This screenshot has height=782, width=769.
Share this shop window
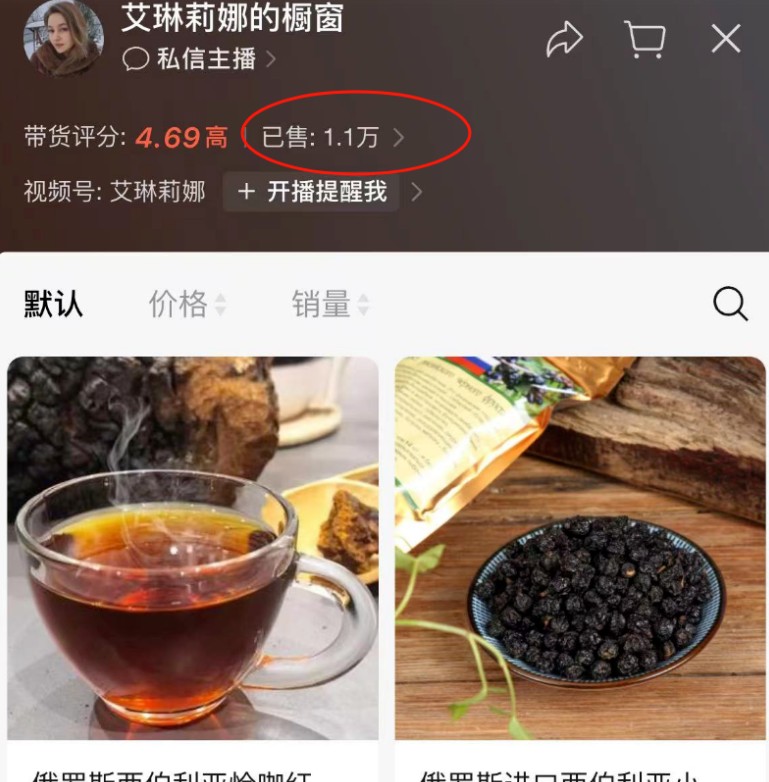click(564, 40)
